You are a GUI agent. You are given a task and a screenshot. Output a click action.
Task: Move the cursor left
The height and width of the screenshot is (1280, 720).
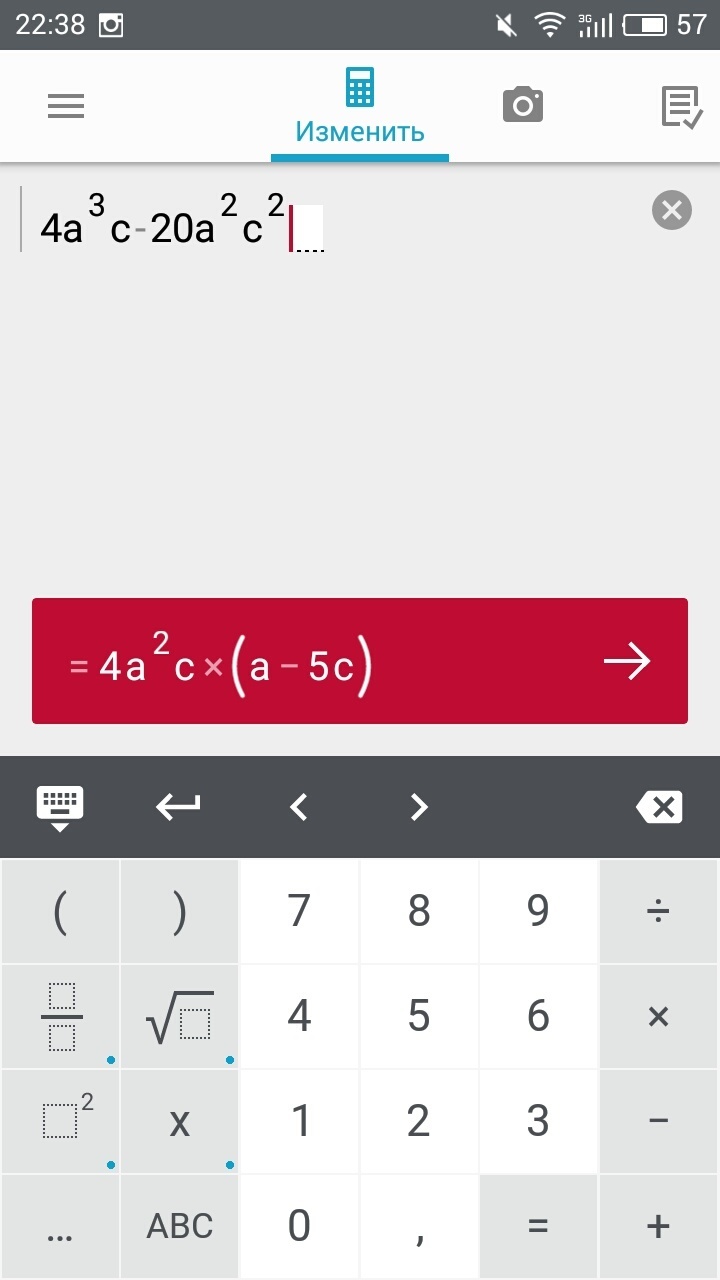tap(298, 807)
